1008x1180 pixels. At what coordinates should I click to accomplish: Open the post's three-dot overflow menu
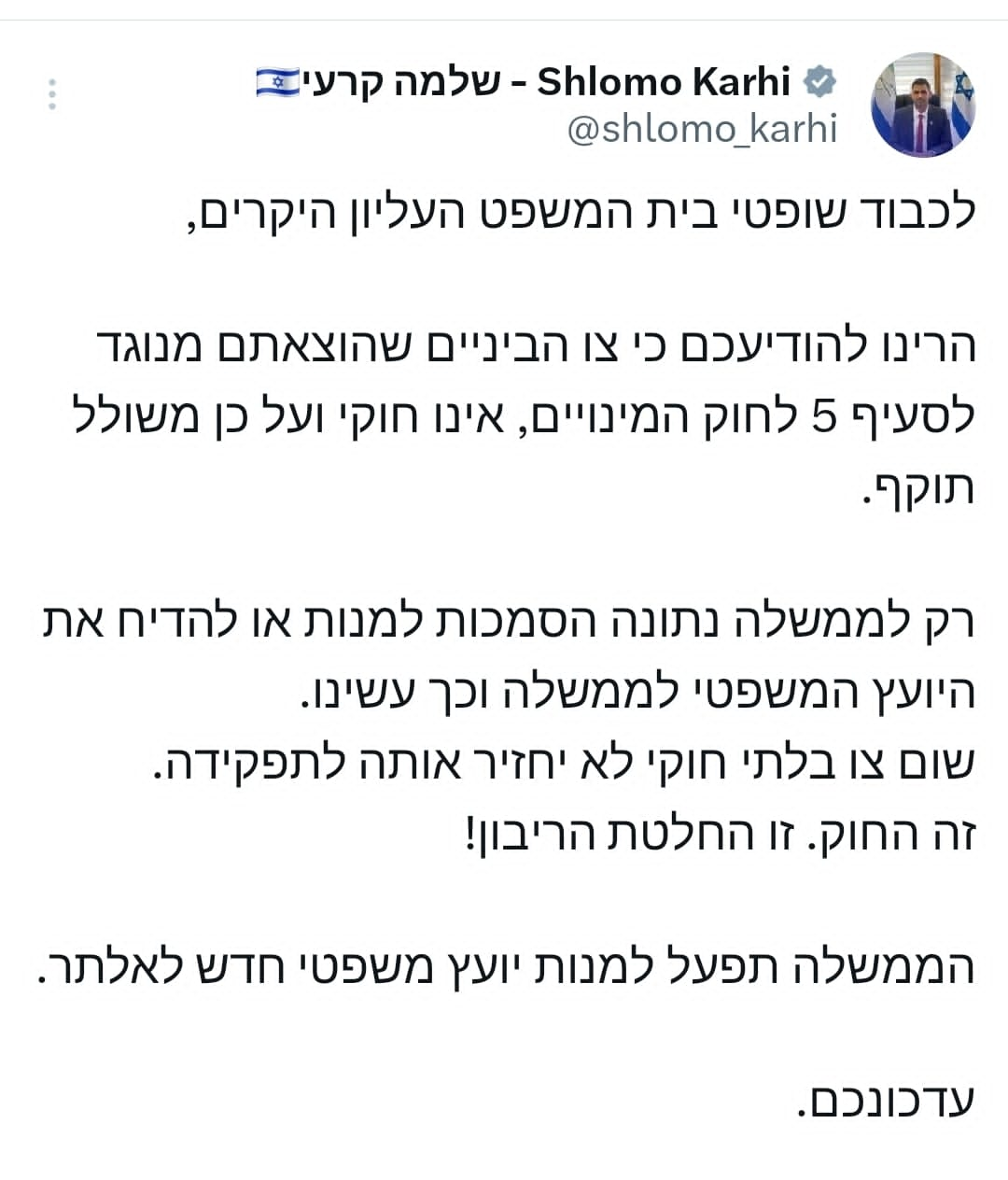coord(52,95)
